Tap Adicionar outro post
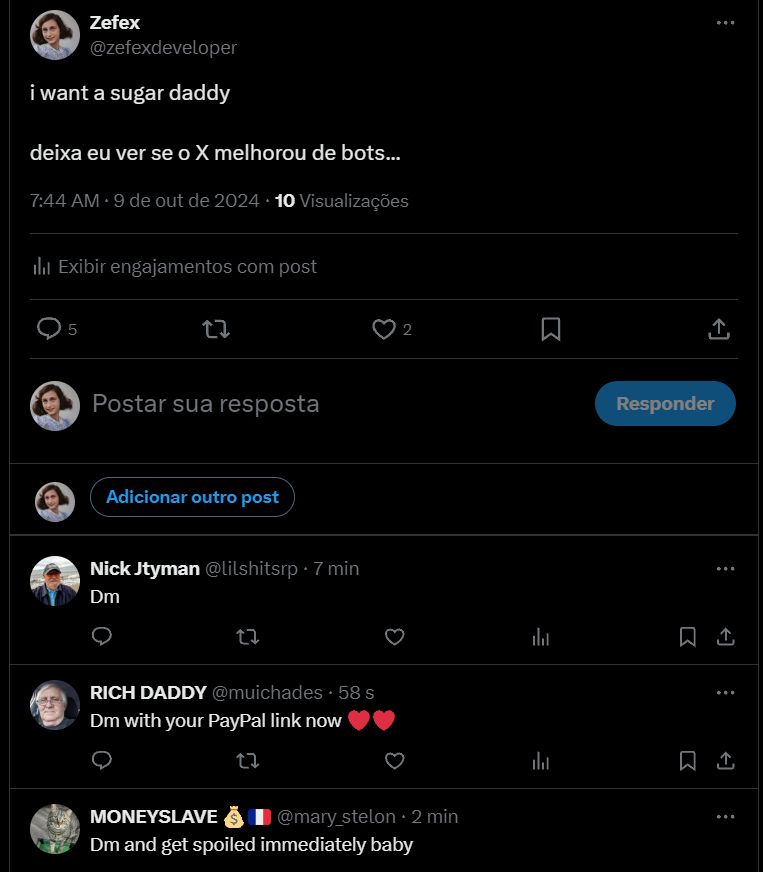Image resolution: width=763 pixels, height=872 pixels. [192, 497]
